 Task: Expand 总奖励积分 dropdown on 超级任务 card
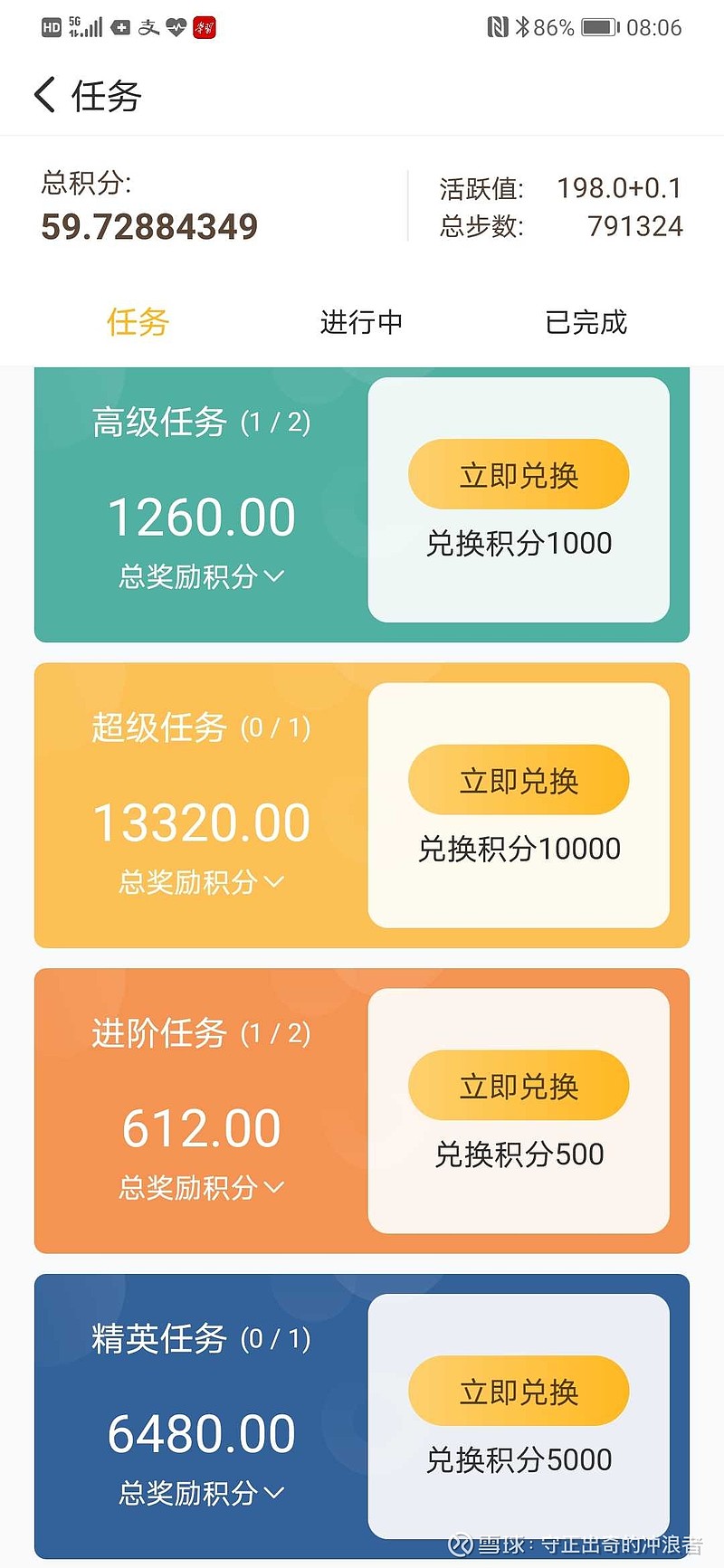coord(200,881)
